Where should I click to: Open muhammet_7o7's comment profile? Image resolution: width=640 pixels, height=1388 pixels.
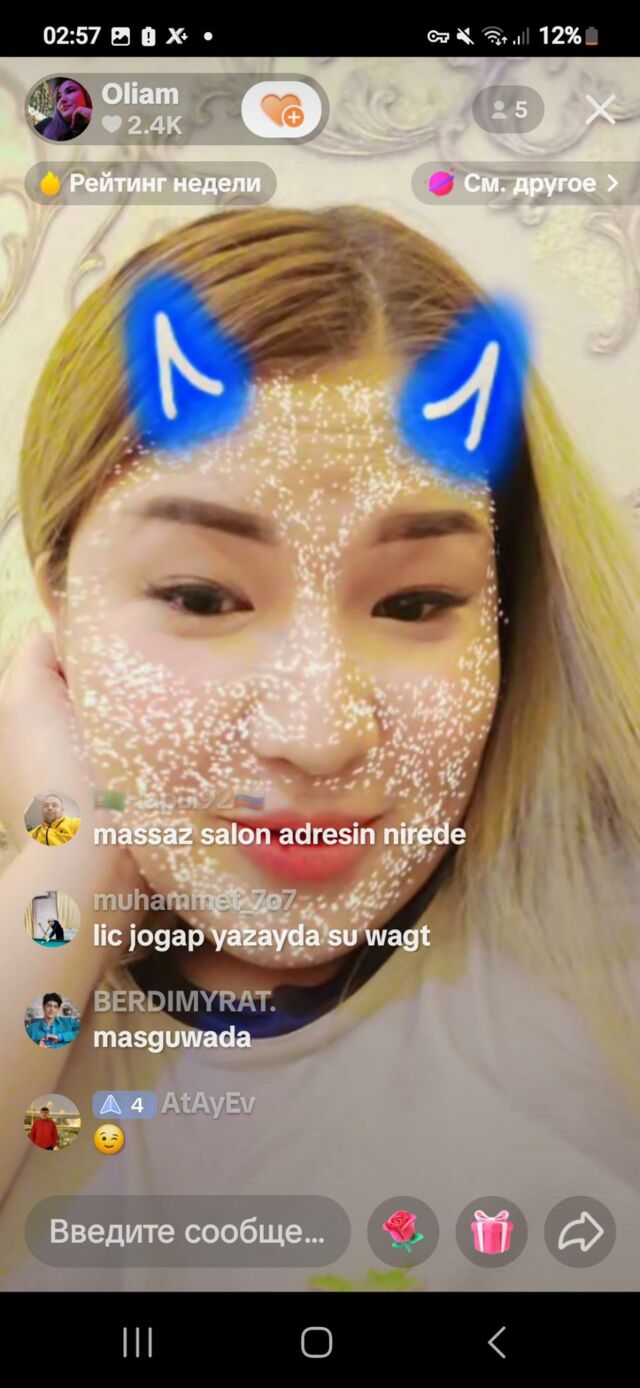coord(52,919)
